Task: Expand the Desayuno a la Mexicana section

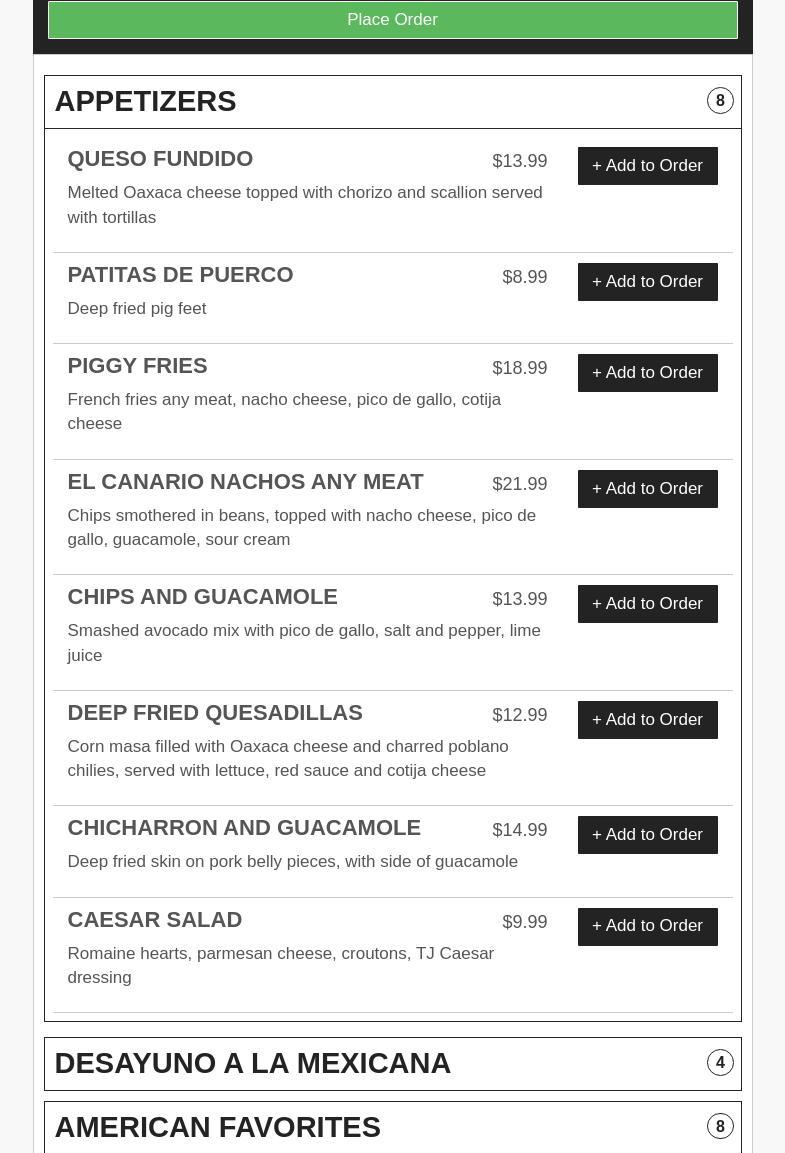Action: pyautogui.click(x=392, y=1064)
